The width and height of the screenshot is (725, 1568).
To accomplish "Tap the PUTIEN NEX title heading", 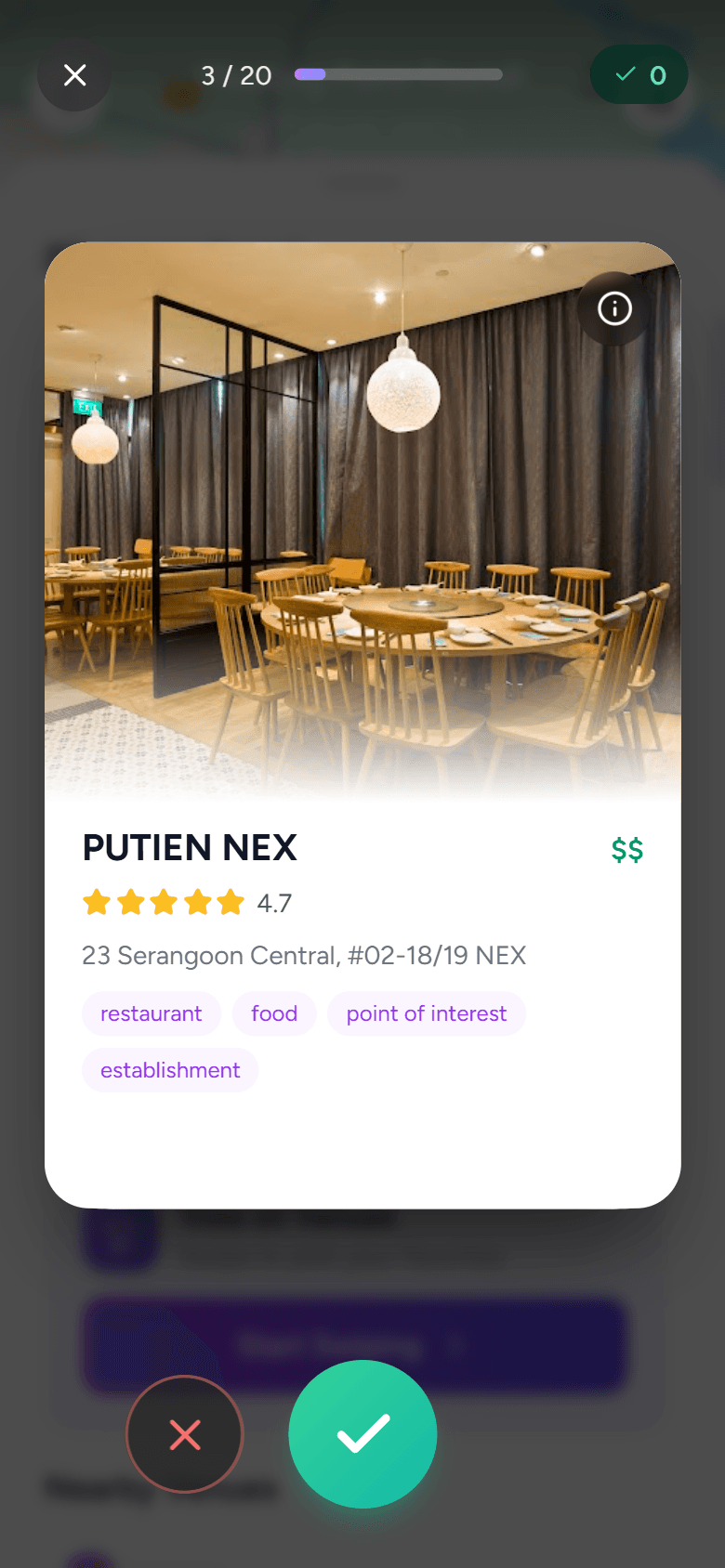I will click(x=189, y=847).
